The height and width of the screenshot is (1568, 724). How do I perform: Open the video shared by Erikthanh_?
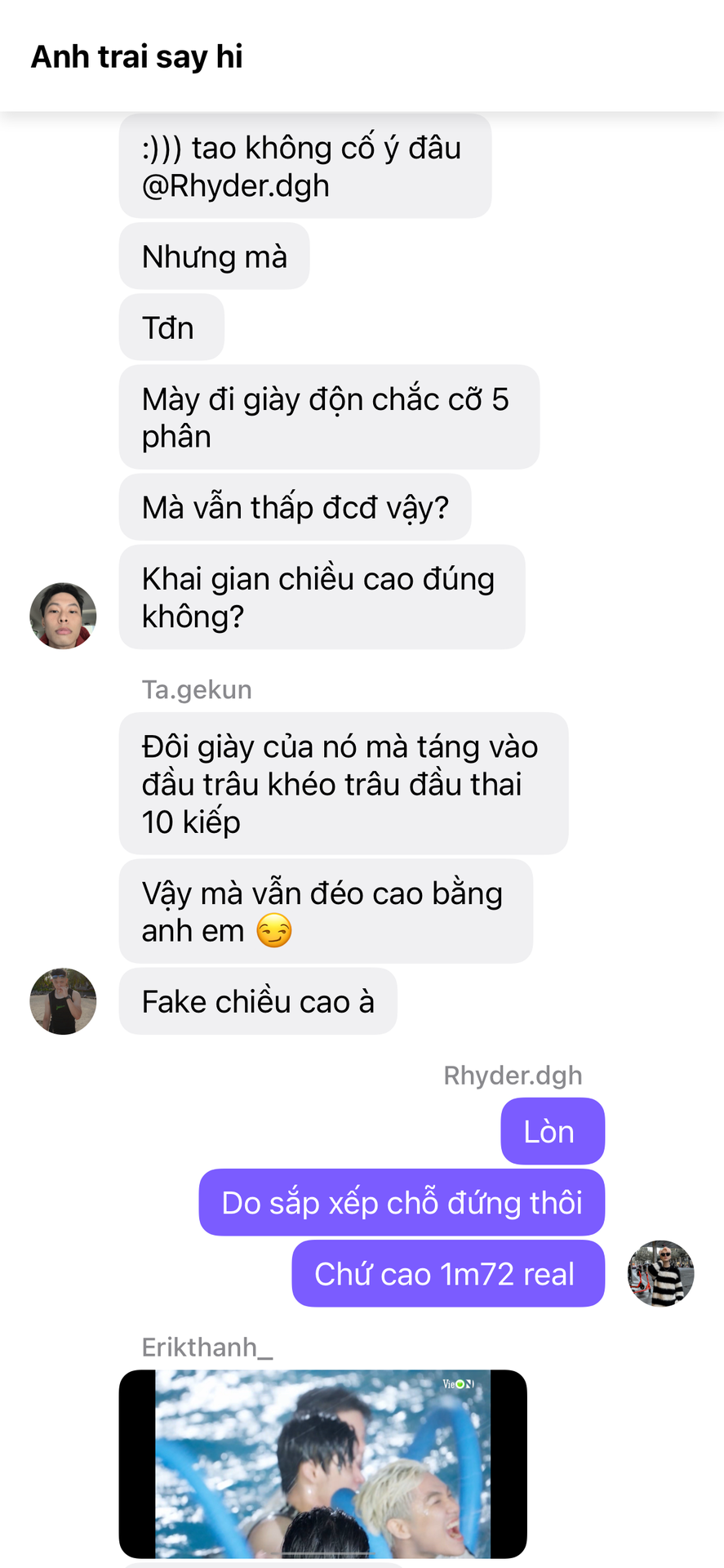(322, 1463)
